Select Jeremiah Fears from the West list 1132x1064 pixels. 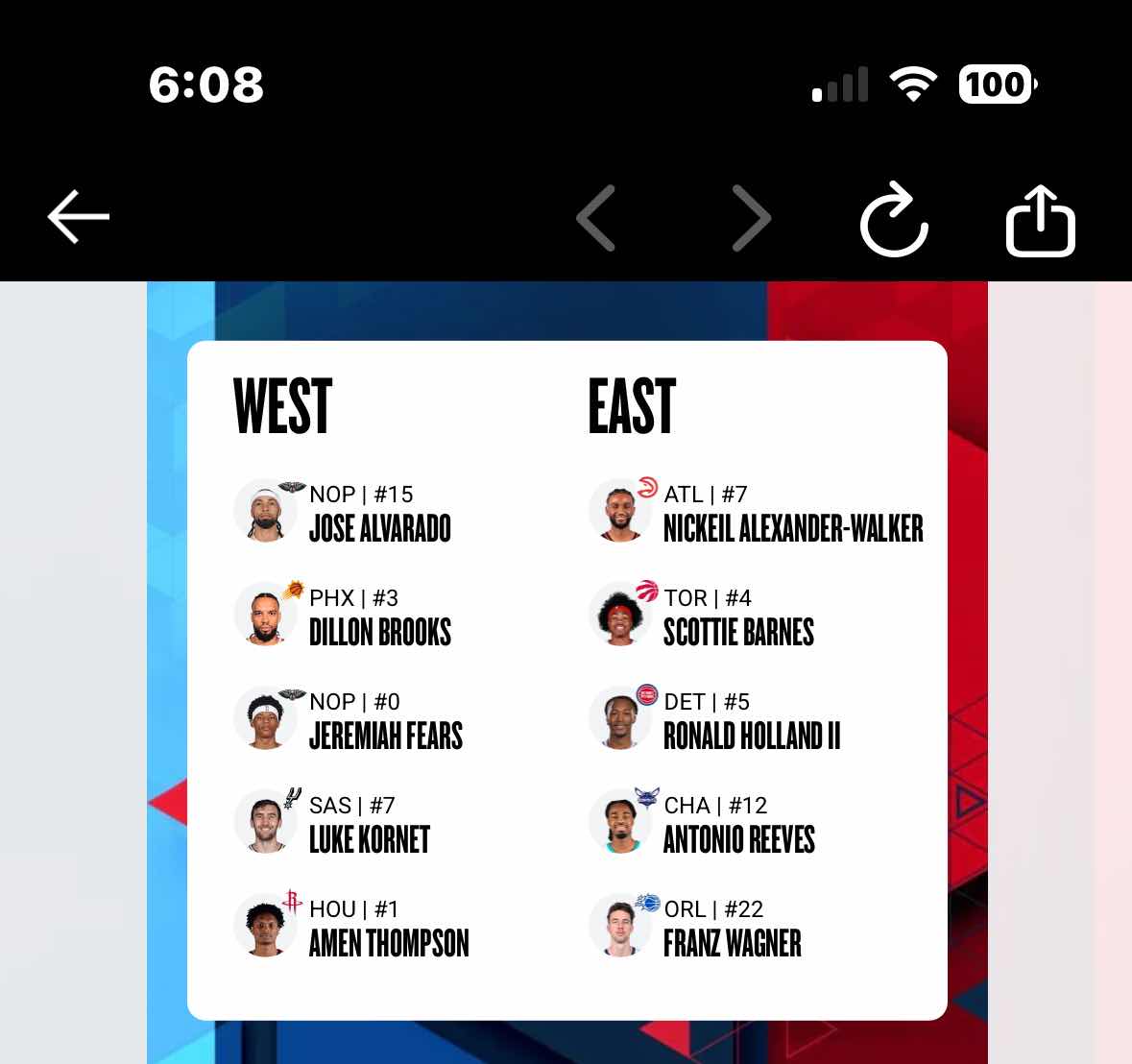point(385,736)
